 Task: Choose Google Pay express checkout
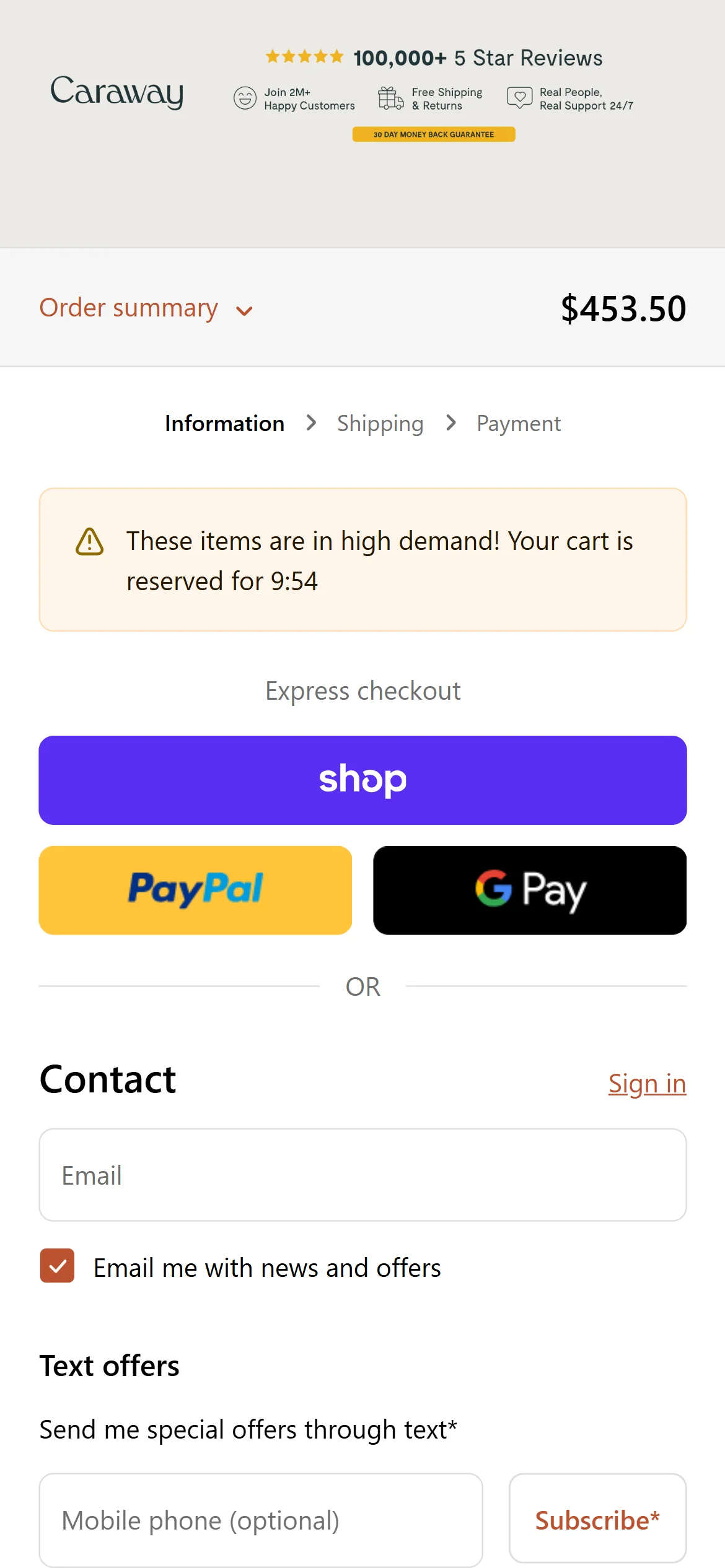click(530, 890)
